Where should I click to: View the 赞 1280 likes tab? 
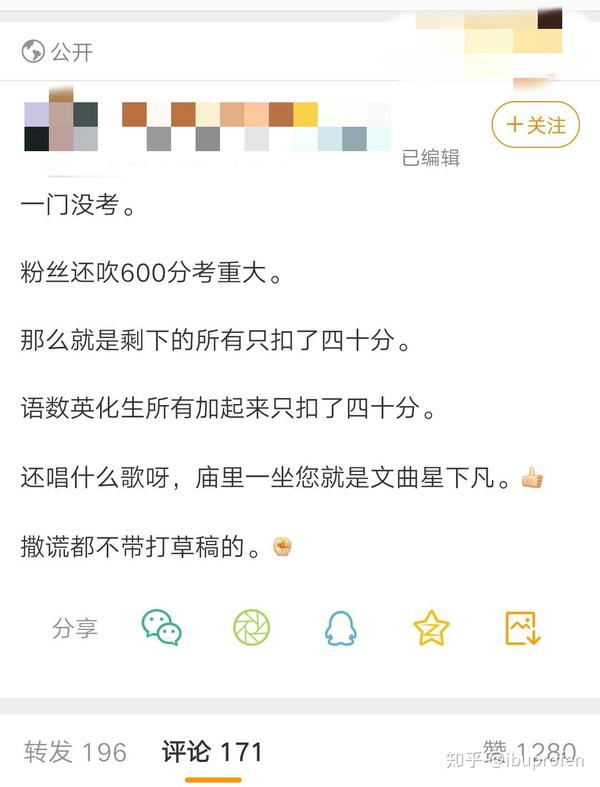click(x=528, y=752)
